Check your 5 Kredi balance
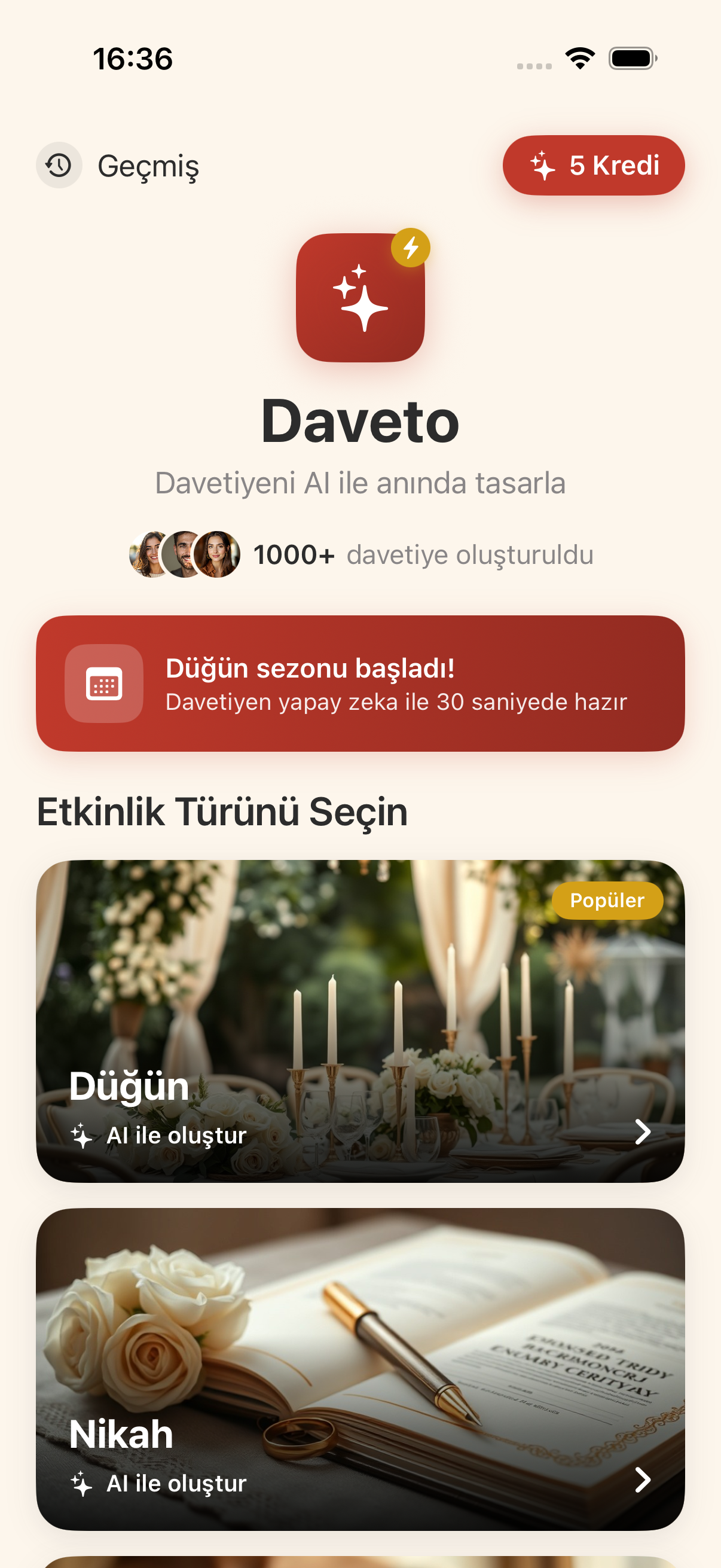Image resolution: width=721 pixels, height=1568 pixels. pyautogui.click(x=594, y=165)
